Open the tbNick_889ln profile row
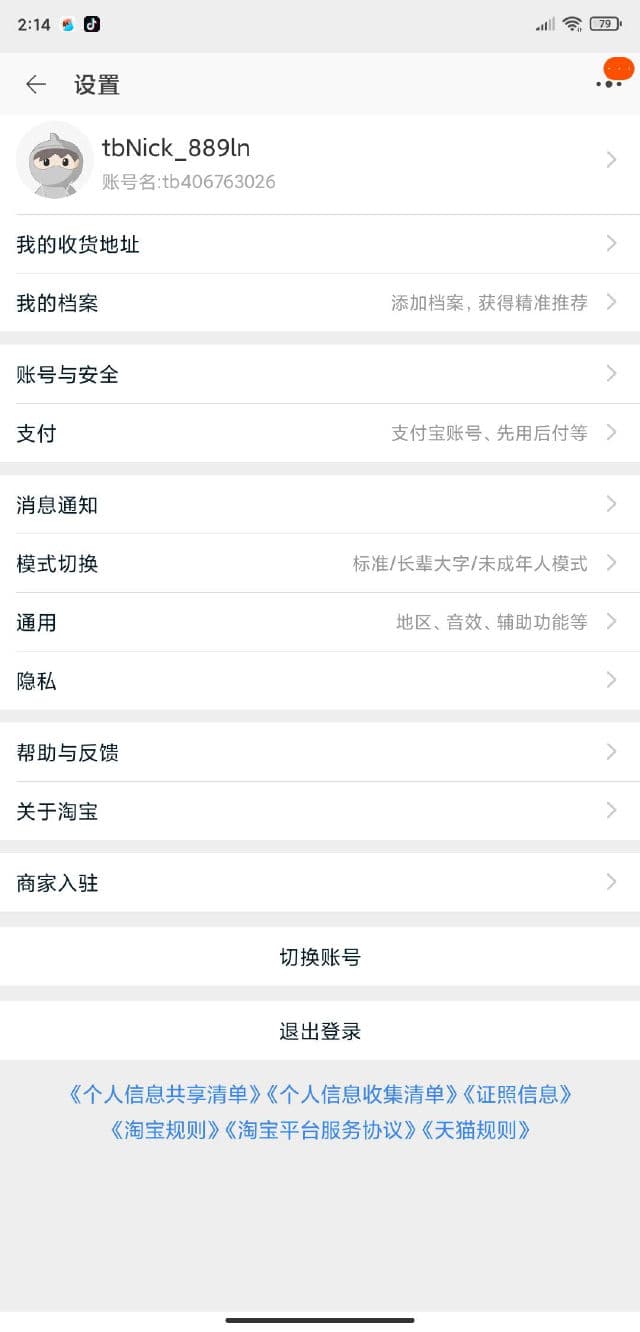The height and width of the screenshot is (1332, 640). pos(320,160)
